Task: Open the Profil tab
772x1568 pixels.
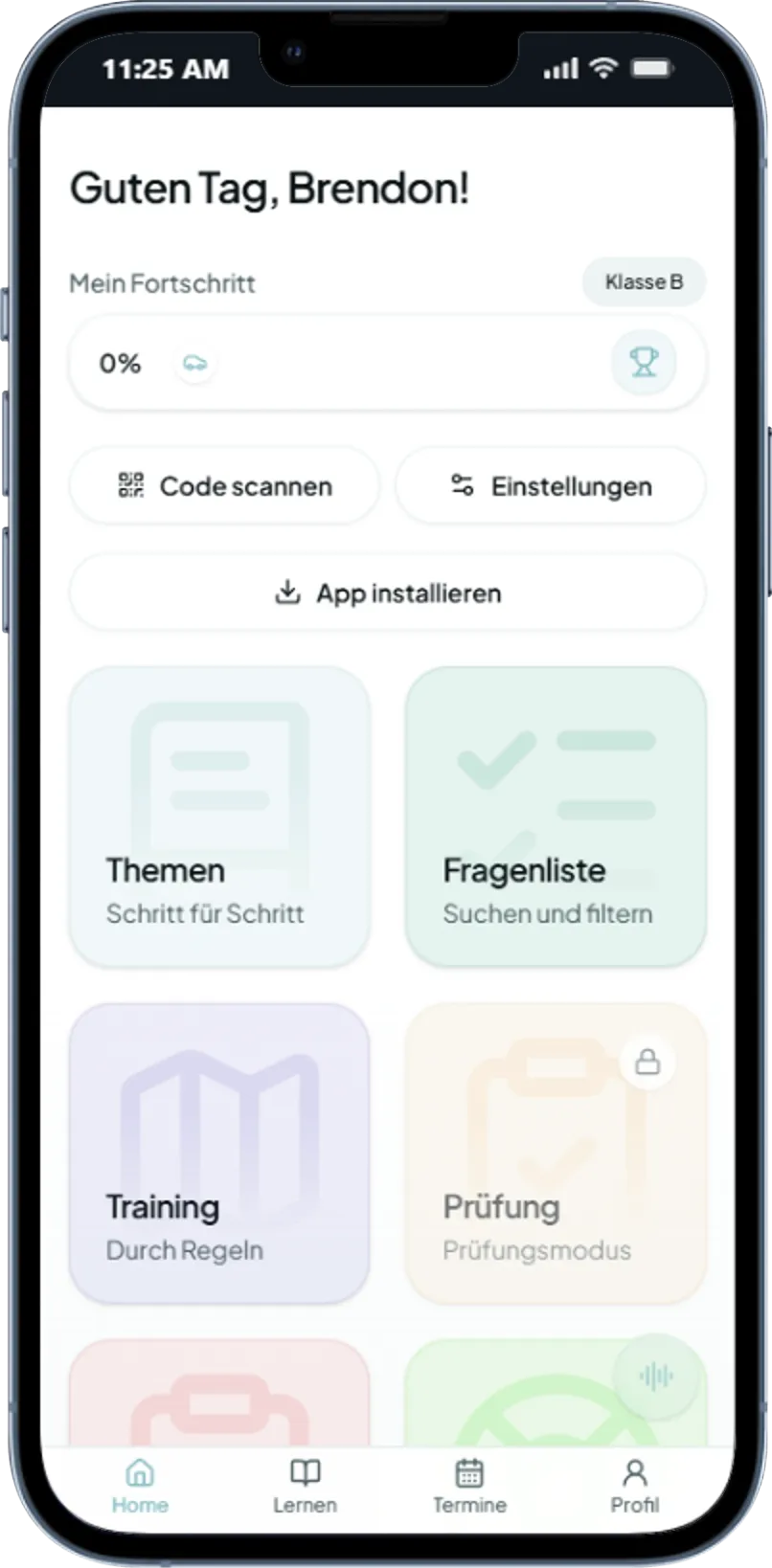Action: pyautogui.click(x=634, y=1487)
